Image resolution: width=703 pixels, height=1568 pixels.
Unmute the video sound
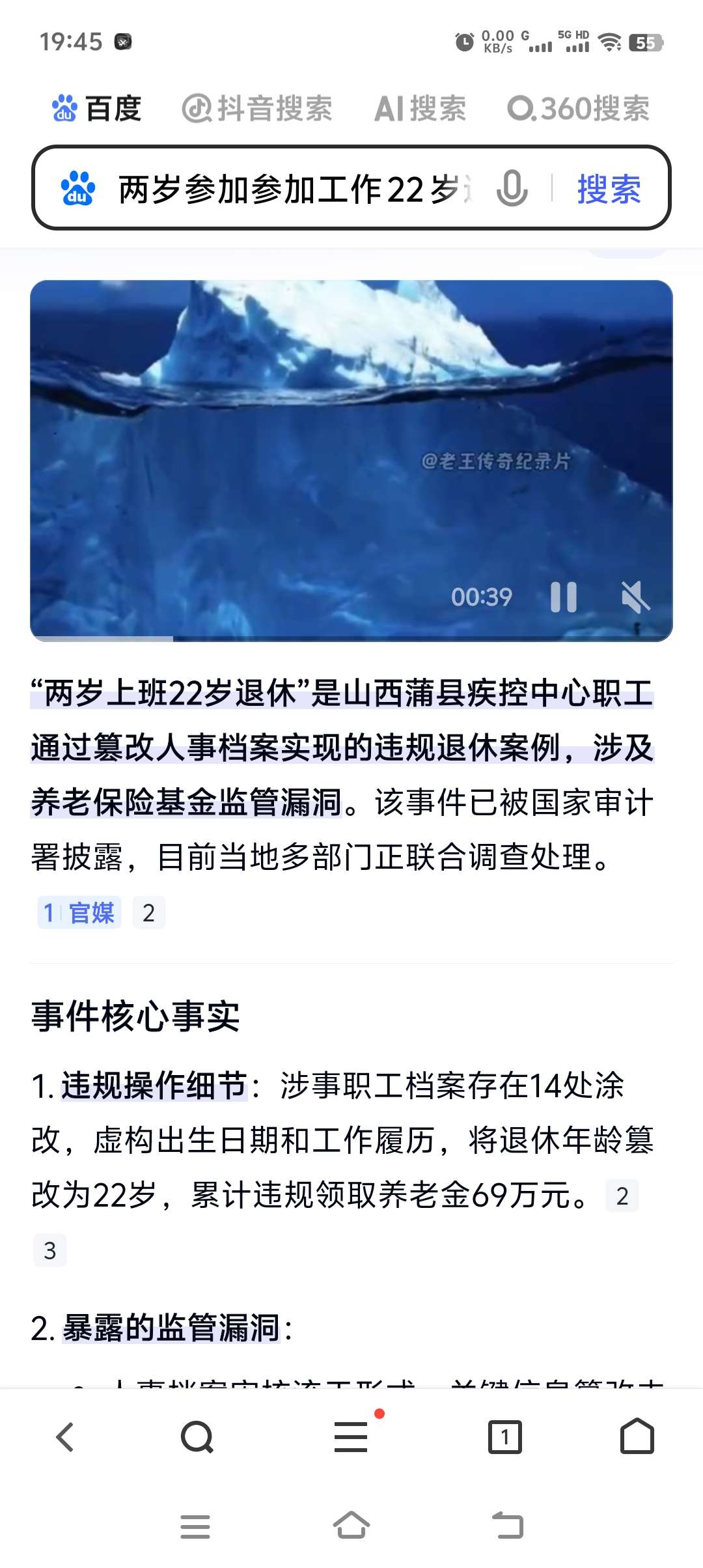(635, 596)
